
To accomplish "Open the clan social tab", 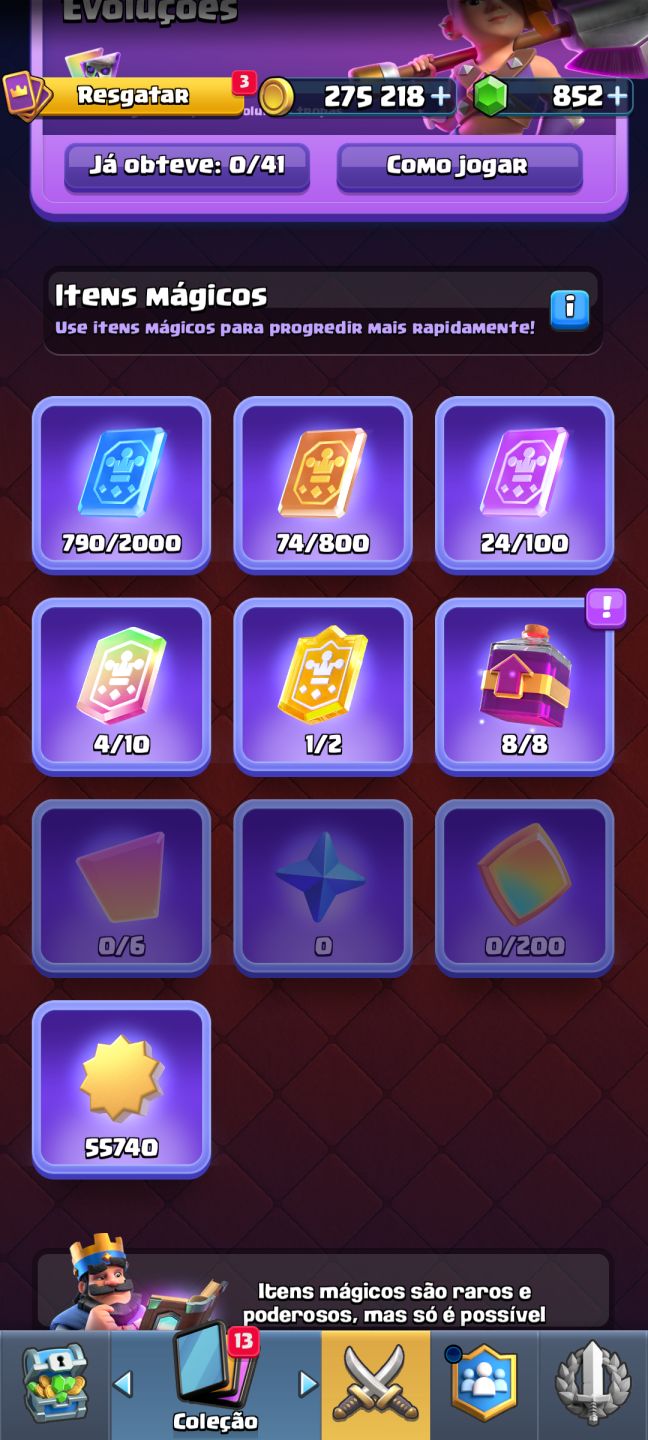I will pyautogui.click(x=485, y=1385).
